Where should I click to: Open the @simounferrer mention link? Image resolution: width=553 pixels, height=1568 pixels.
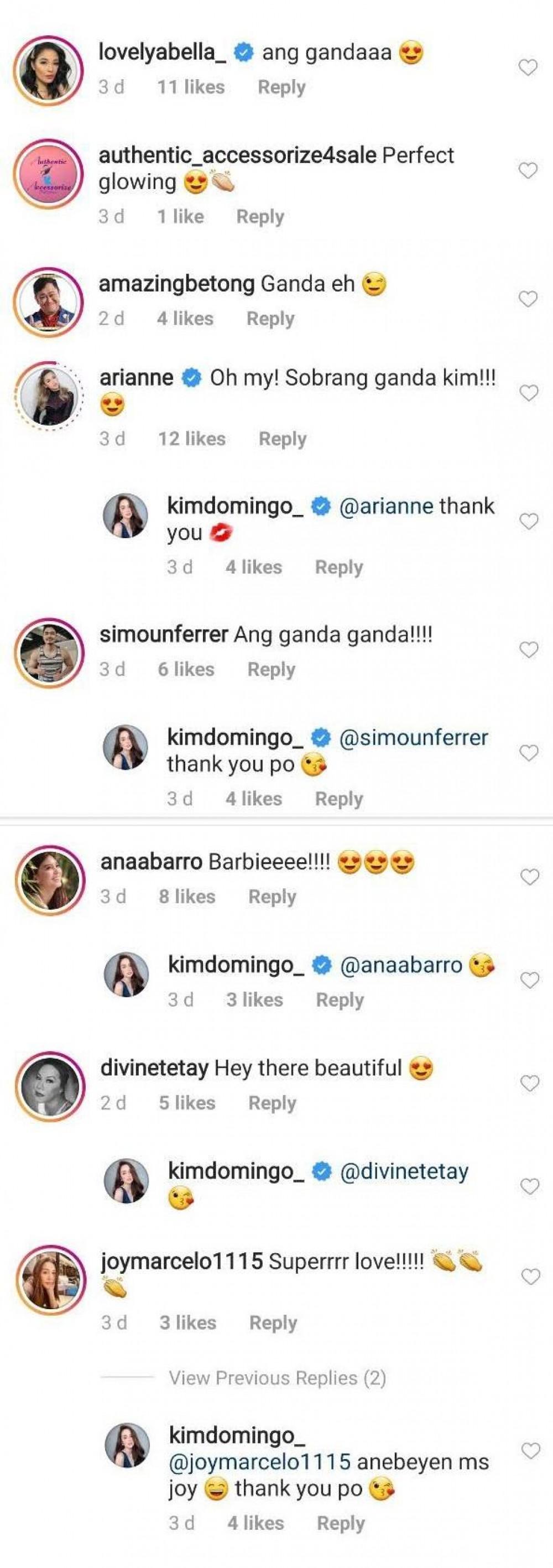(413, 738)
